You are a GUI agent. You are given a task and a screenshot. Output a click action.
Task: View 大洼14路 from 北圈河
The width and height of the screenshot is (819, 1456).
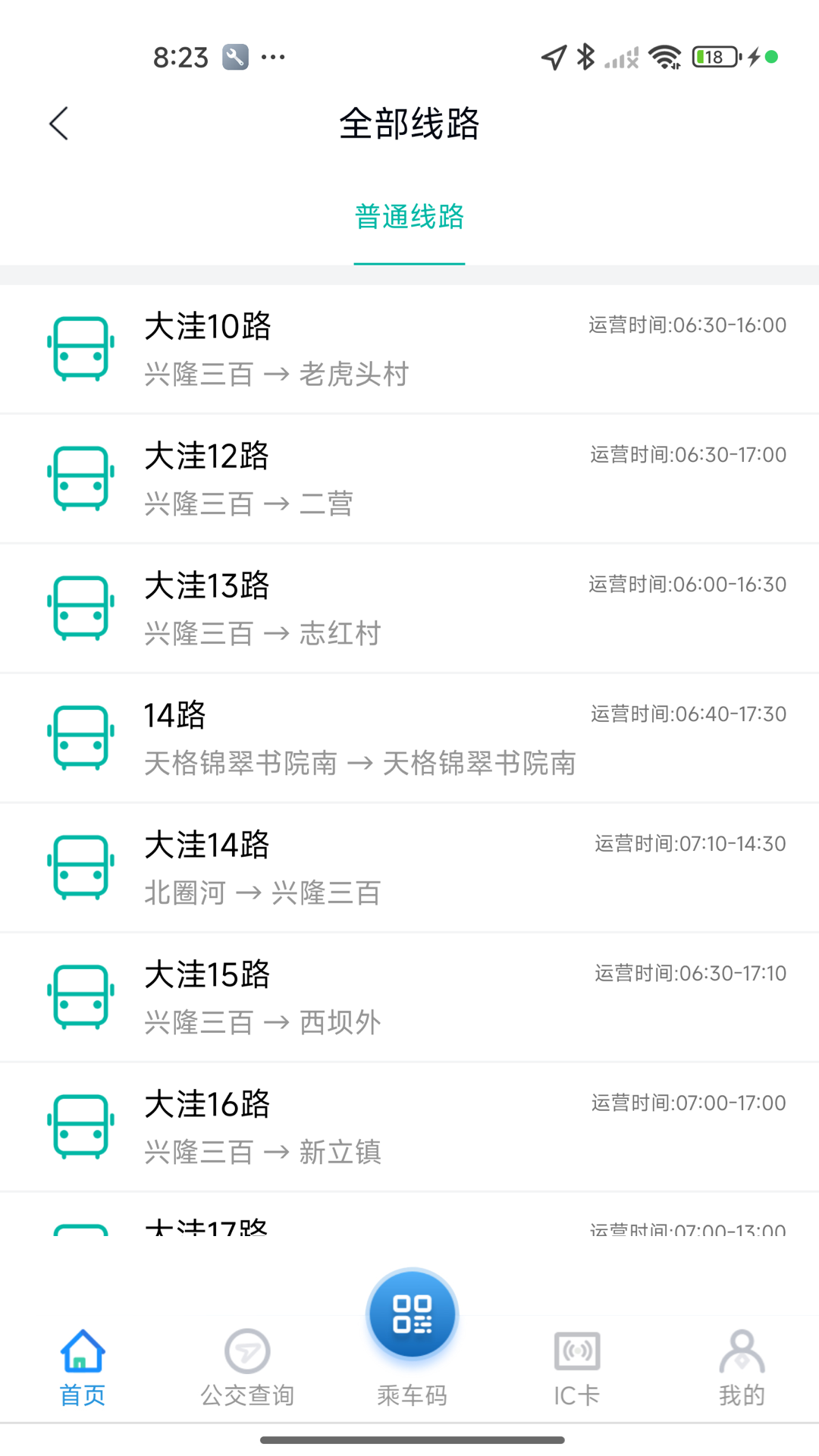pyautogui.click(x=409, y=868)
